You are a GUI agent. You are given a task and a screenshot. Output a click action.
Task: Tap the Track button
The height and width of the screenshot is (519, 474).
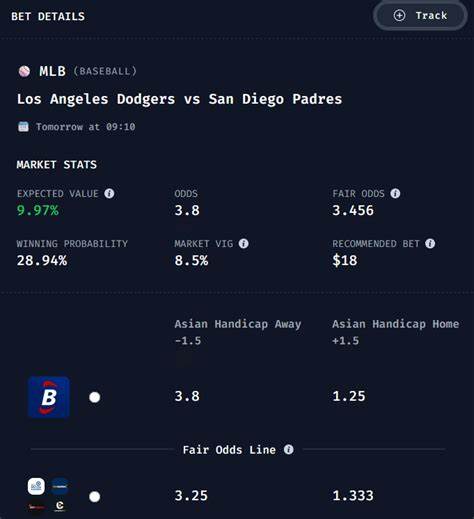click(420, 16)
